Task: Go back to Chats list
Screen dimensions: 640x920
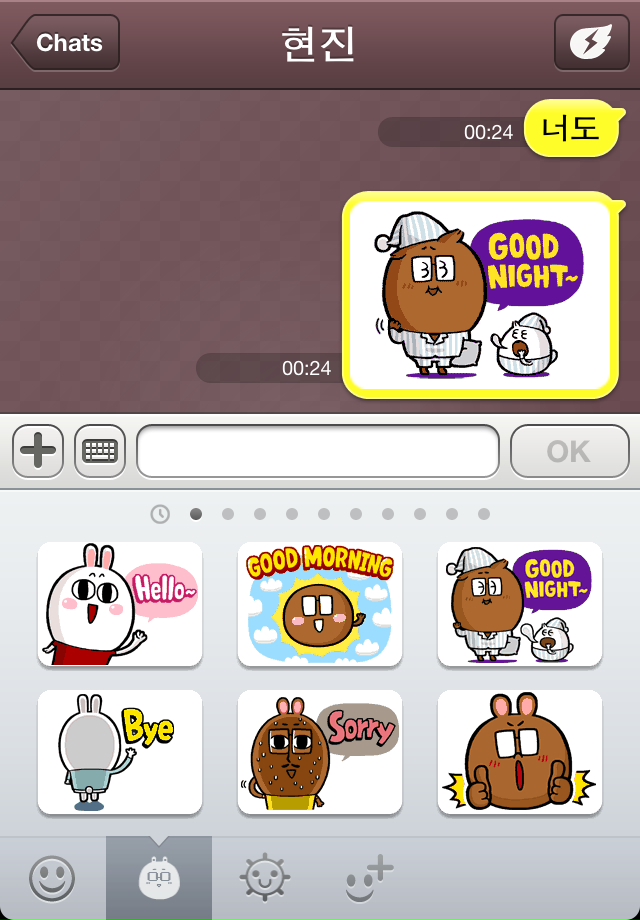Action: tap(66, 43)
